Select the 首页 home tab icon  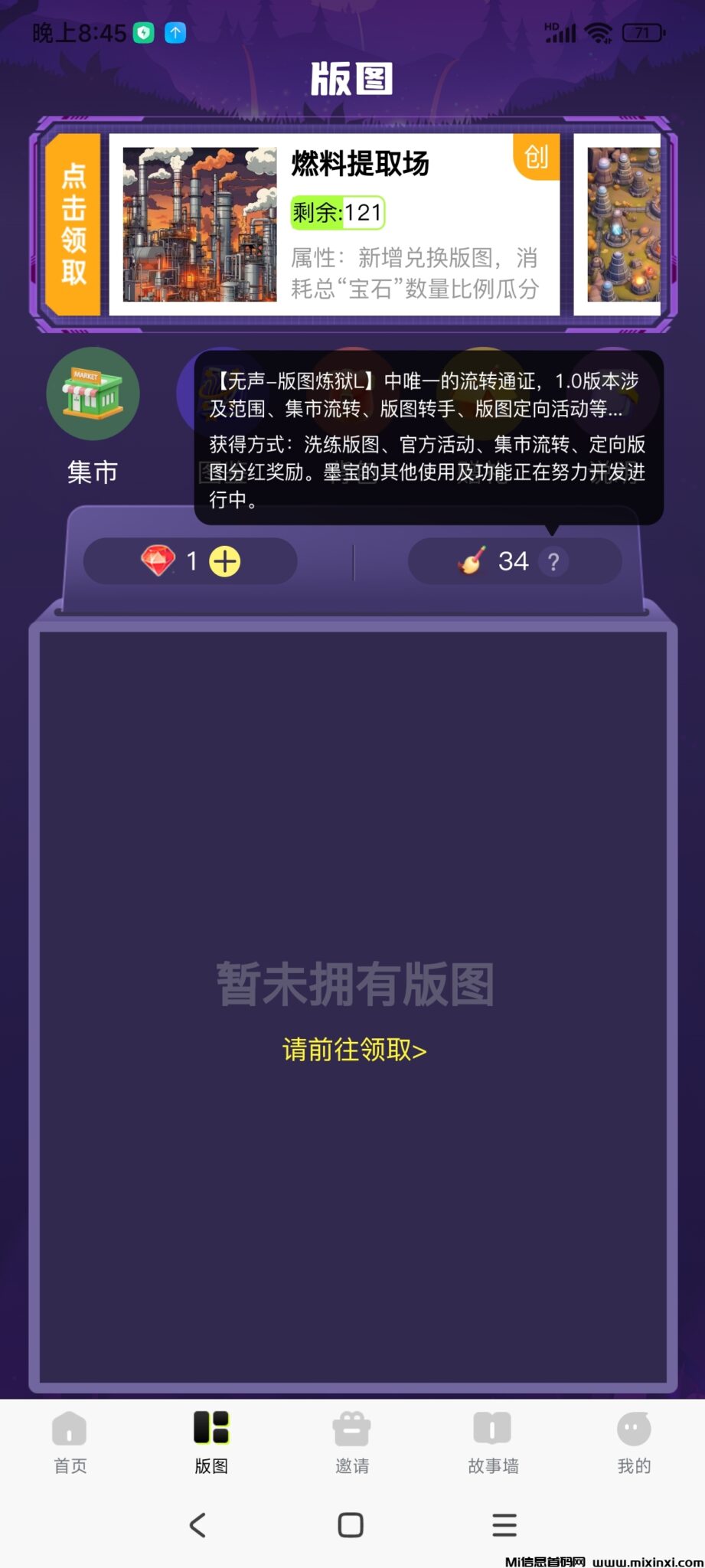70,1427
